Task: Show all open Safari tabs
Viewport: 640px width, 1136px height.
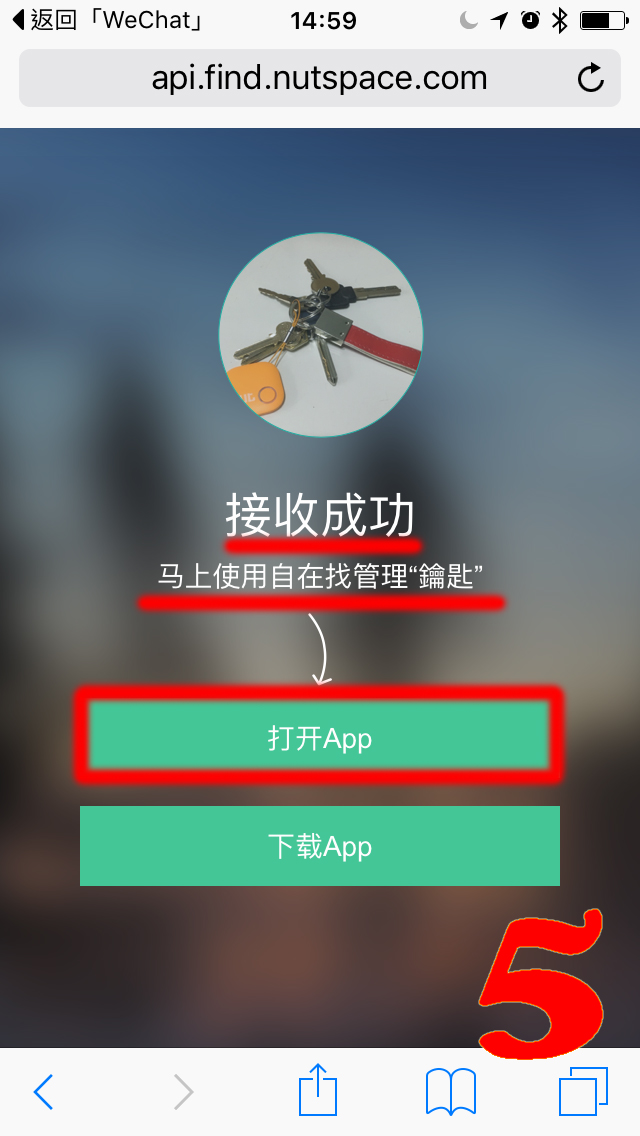Action: click(583, 1092)
